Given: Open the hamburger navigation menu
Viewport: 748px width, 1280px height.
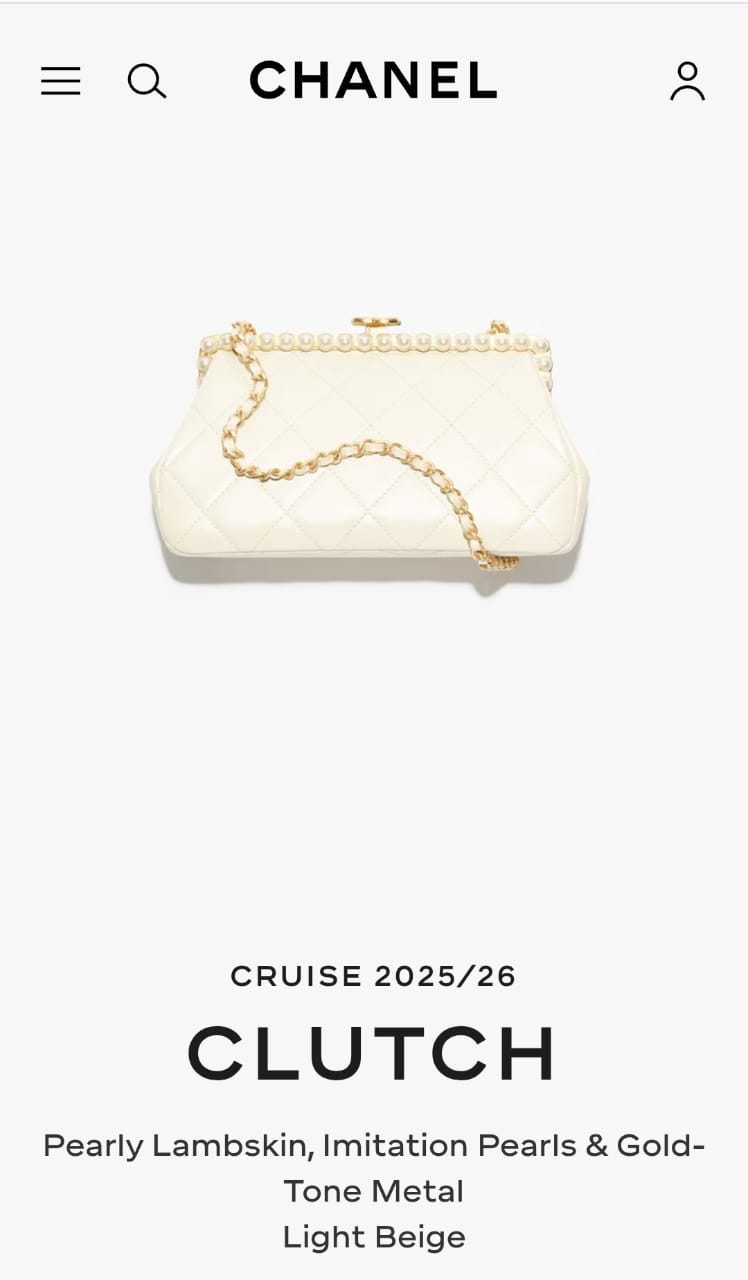Looking at the screenshot, I should pos(60,81).
